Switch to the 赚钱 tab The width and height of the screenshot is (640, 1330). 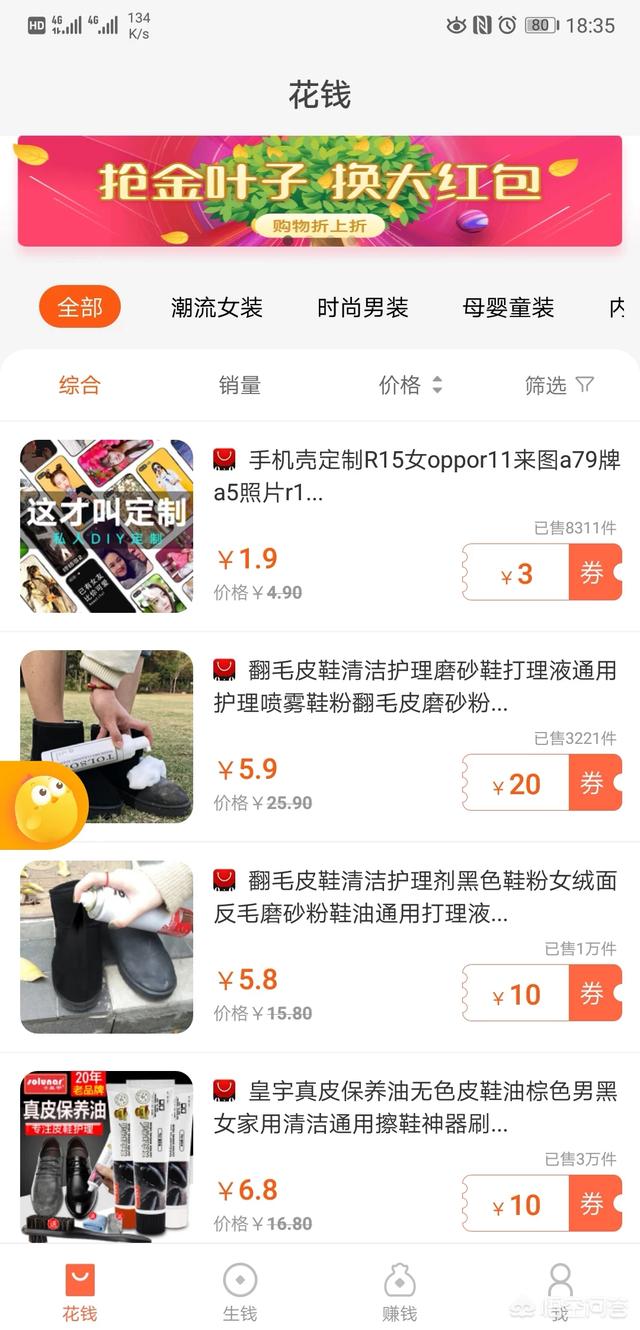[400, 1291]
